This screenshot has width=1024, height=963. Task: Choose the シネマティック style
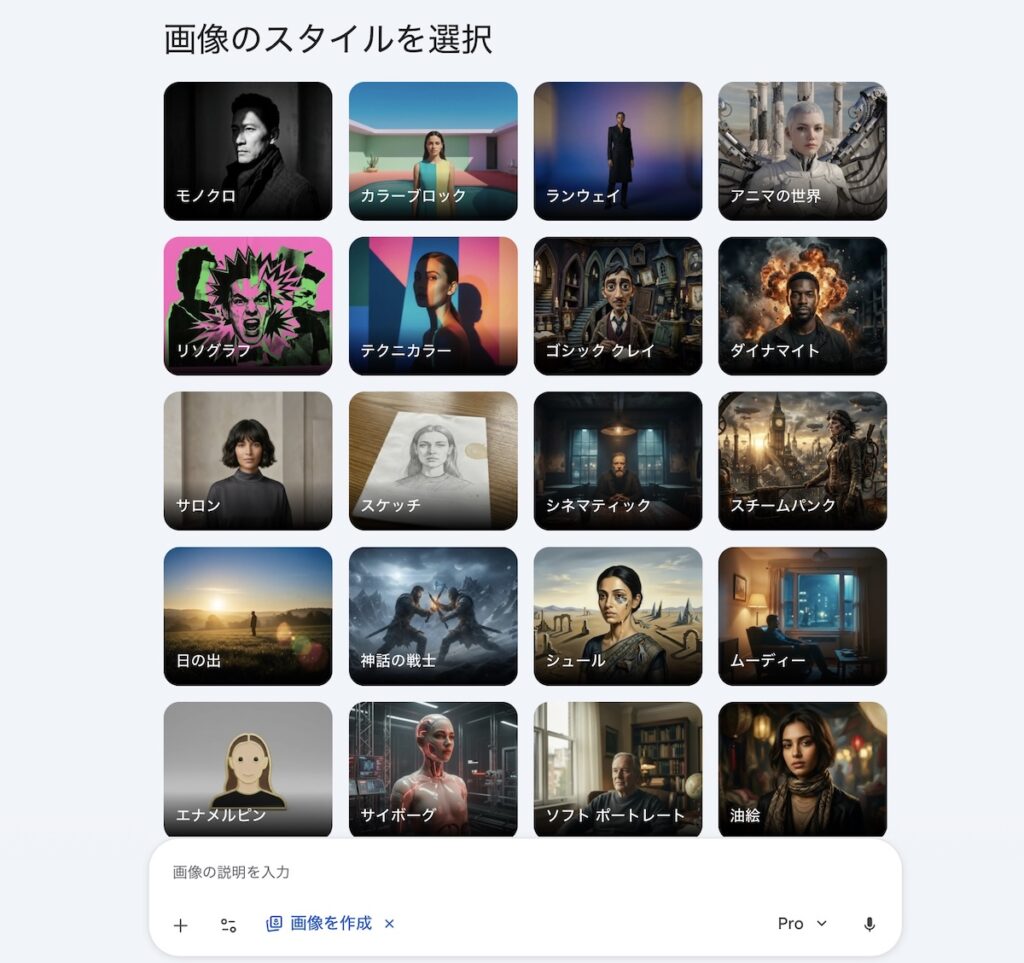tap(618, 461)
